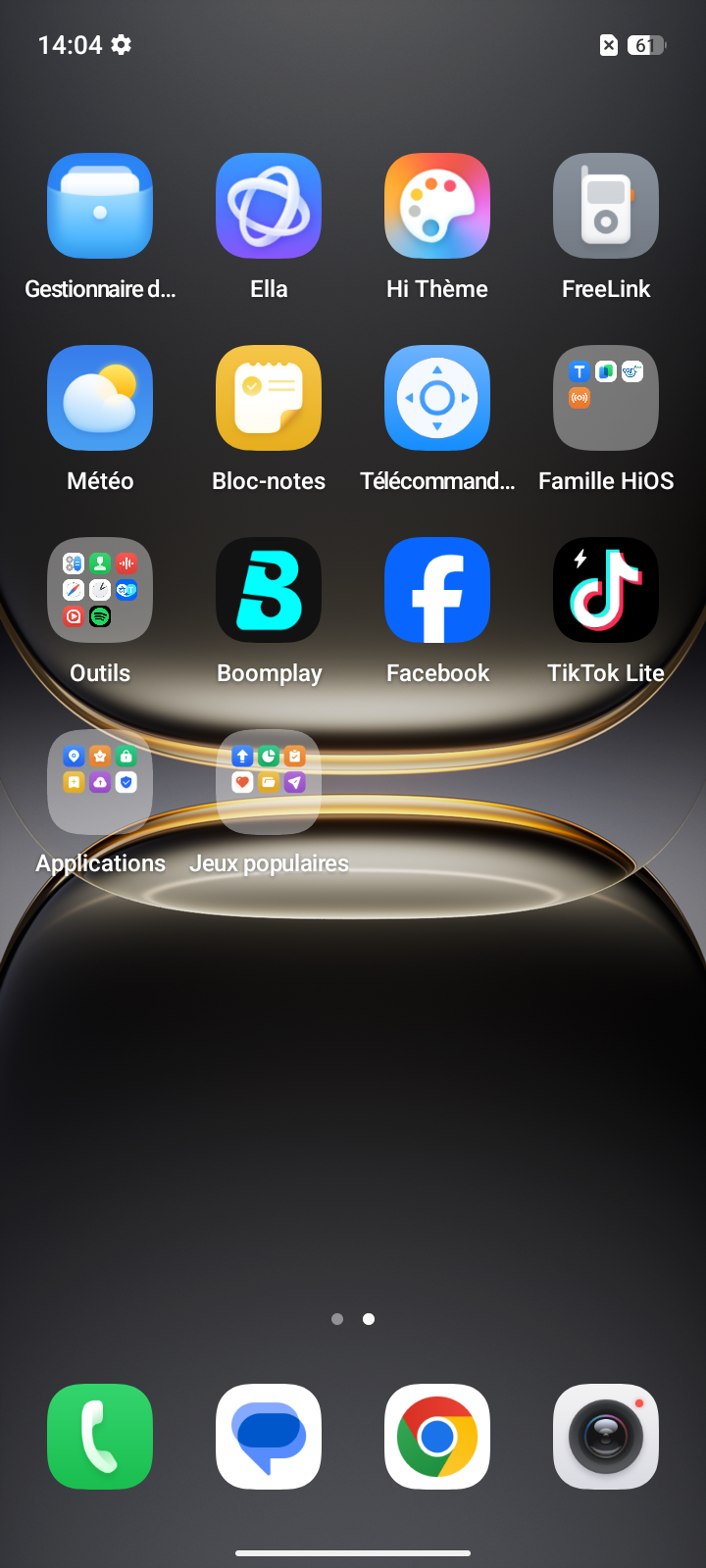Open the Outils folder
706x1568 pixels.
100,590
